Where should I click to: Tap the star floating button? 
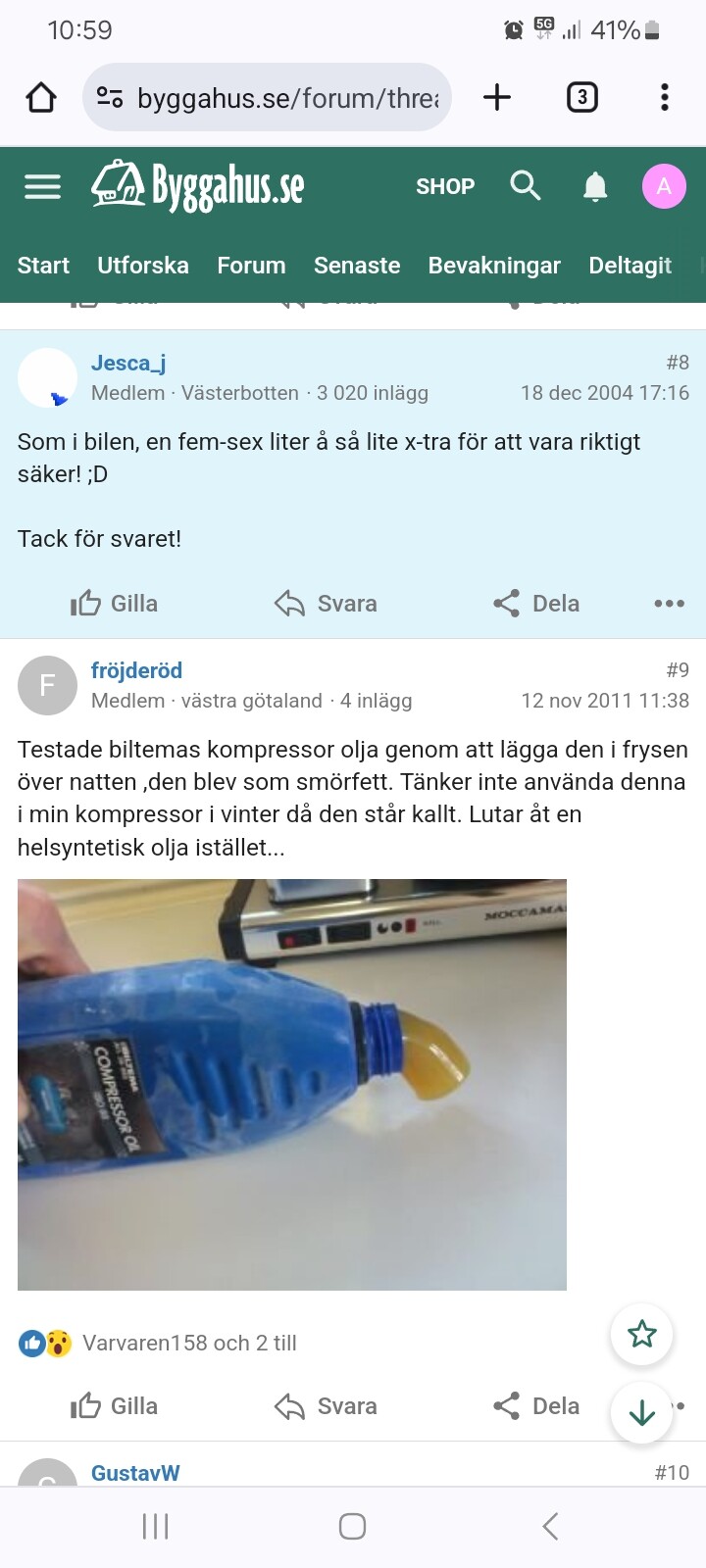tap(642, 1334)
